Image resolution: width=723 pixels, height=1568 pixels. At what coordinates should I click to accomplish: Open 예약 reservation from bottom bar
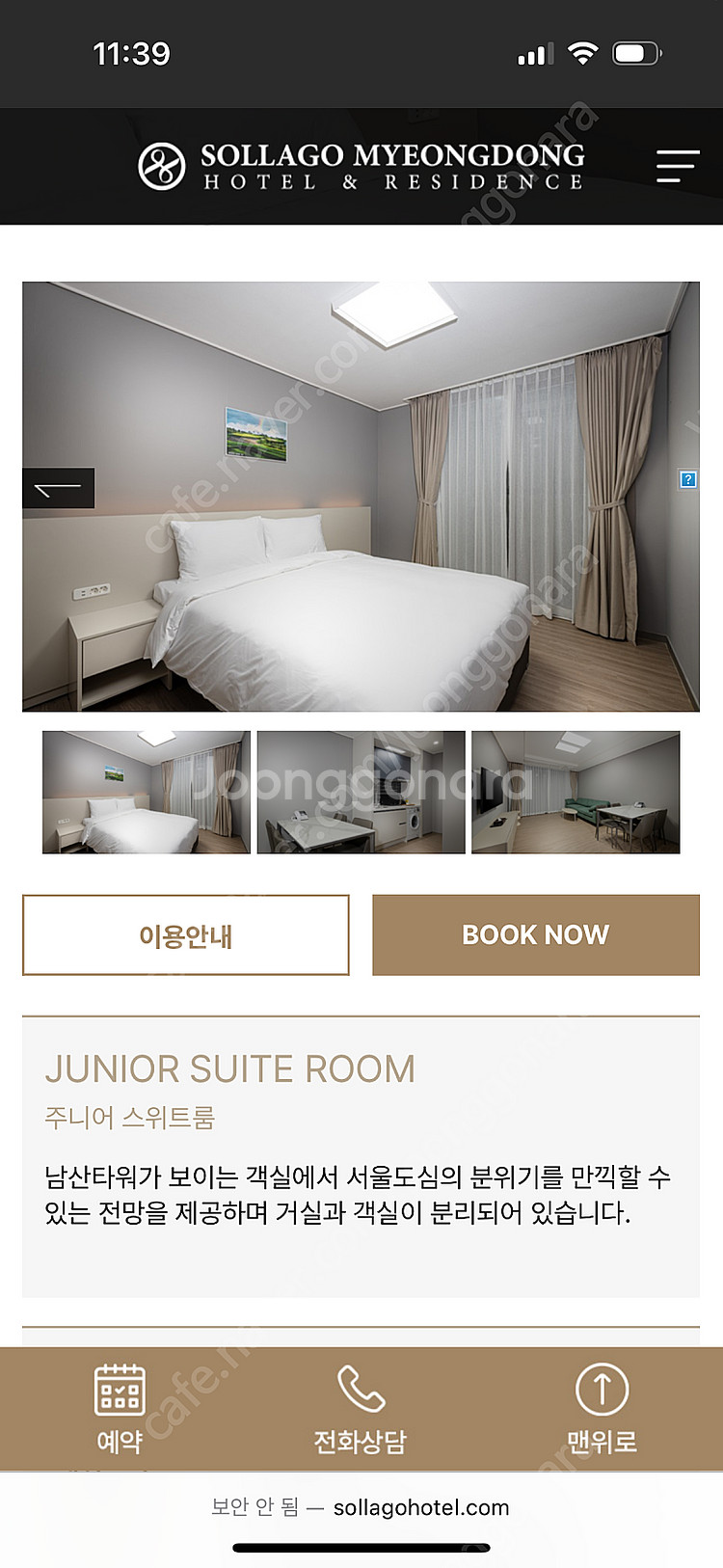(x=120, y=1408)
